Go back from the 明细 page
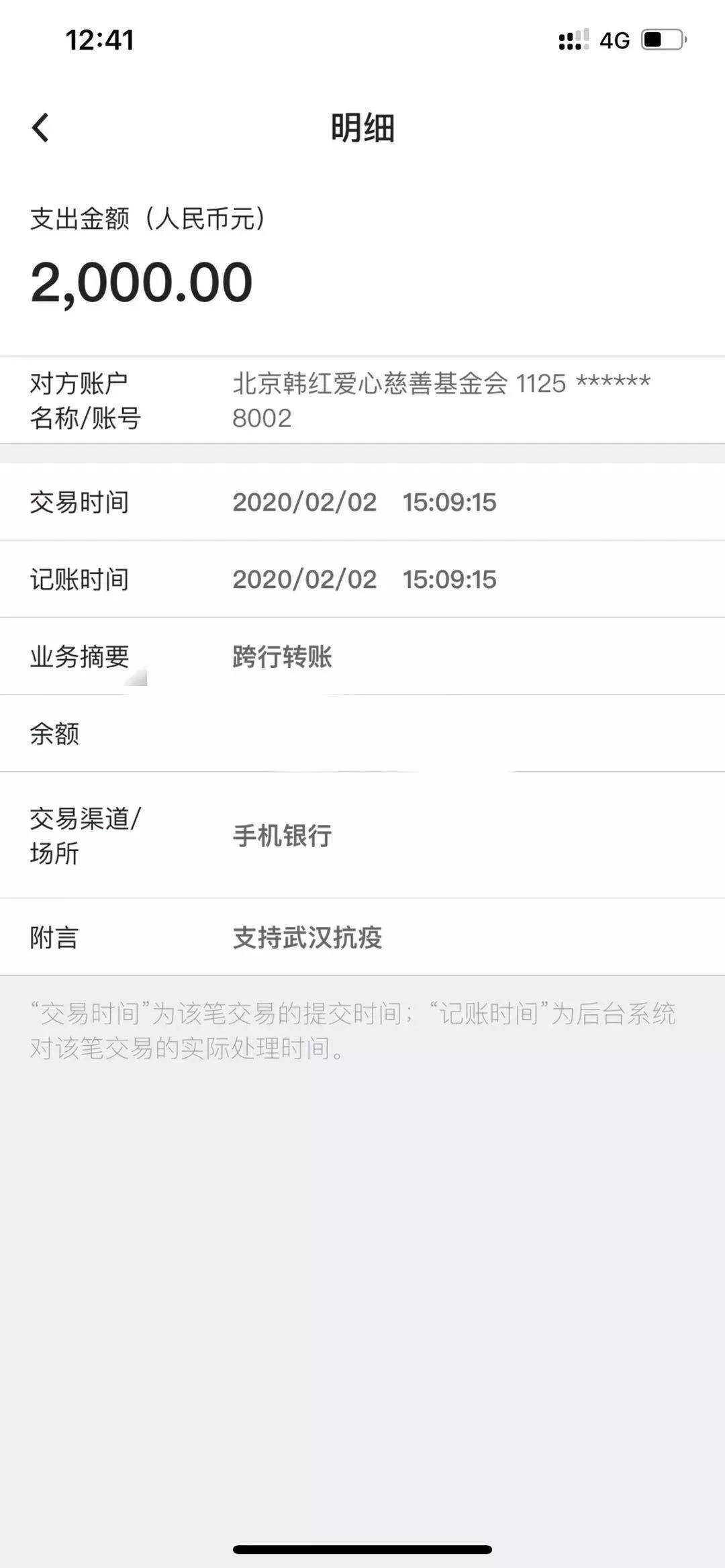This screenshot has width=725, height=1568. tap(40, 128)
